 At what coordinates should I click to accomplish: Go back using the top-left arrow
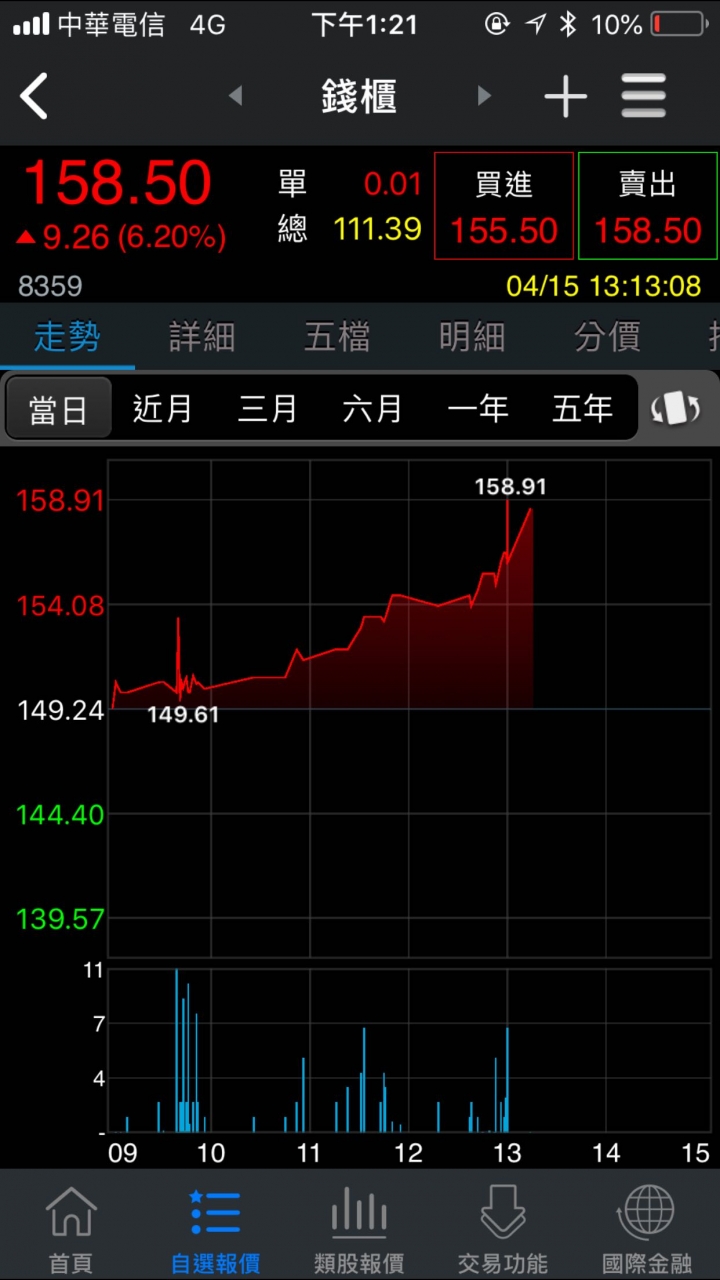point(34,97)
